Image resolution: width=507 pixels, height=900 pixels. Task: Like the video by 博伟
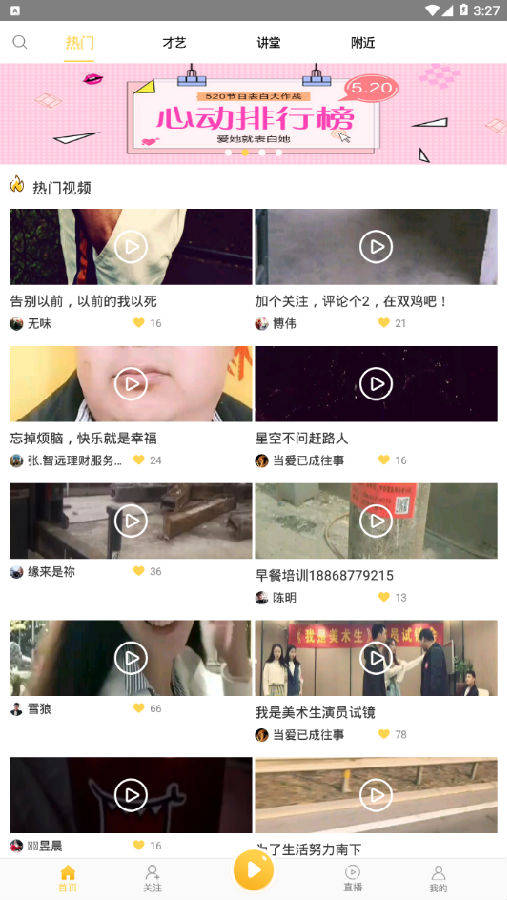[384, 323]
